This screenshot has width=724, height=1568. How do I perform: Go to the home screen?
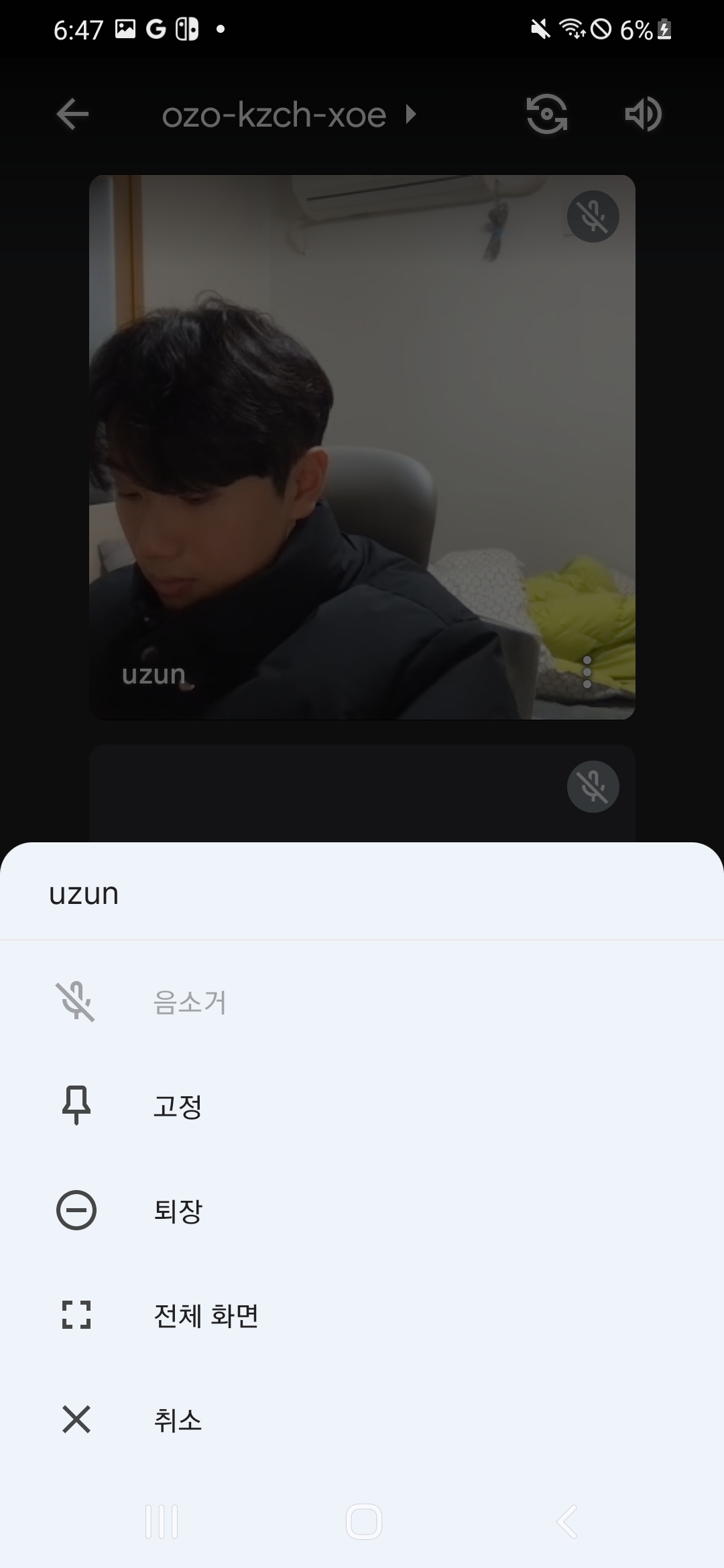(363, 1522)
